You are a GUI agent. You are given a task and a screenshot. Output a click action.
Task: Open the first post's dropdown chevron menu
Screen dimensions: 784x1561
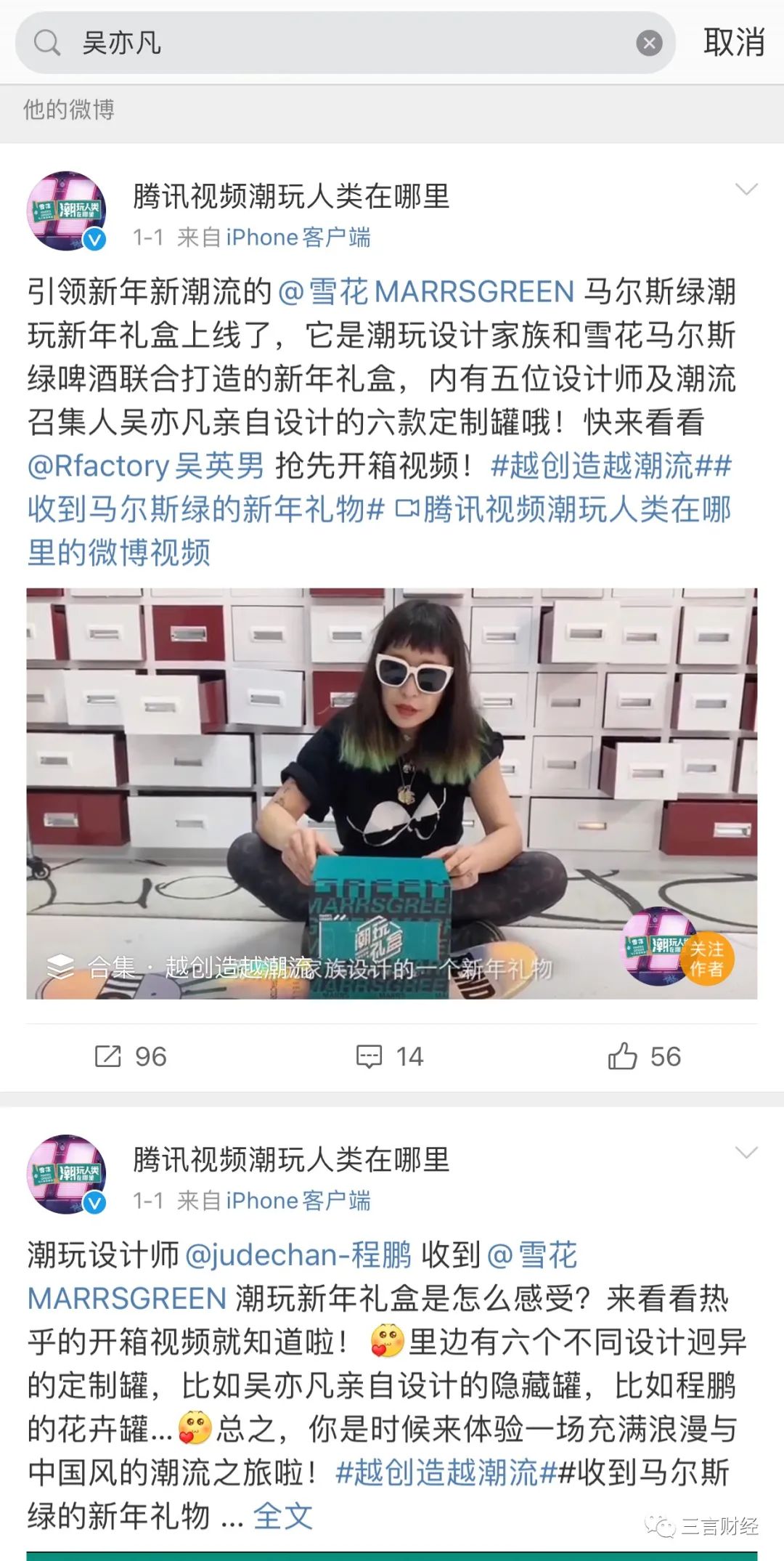point(746,190)
